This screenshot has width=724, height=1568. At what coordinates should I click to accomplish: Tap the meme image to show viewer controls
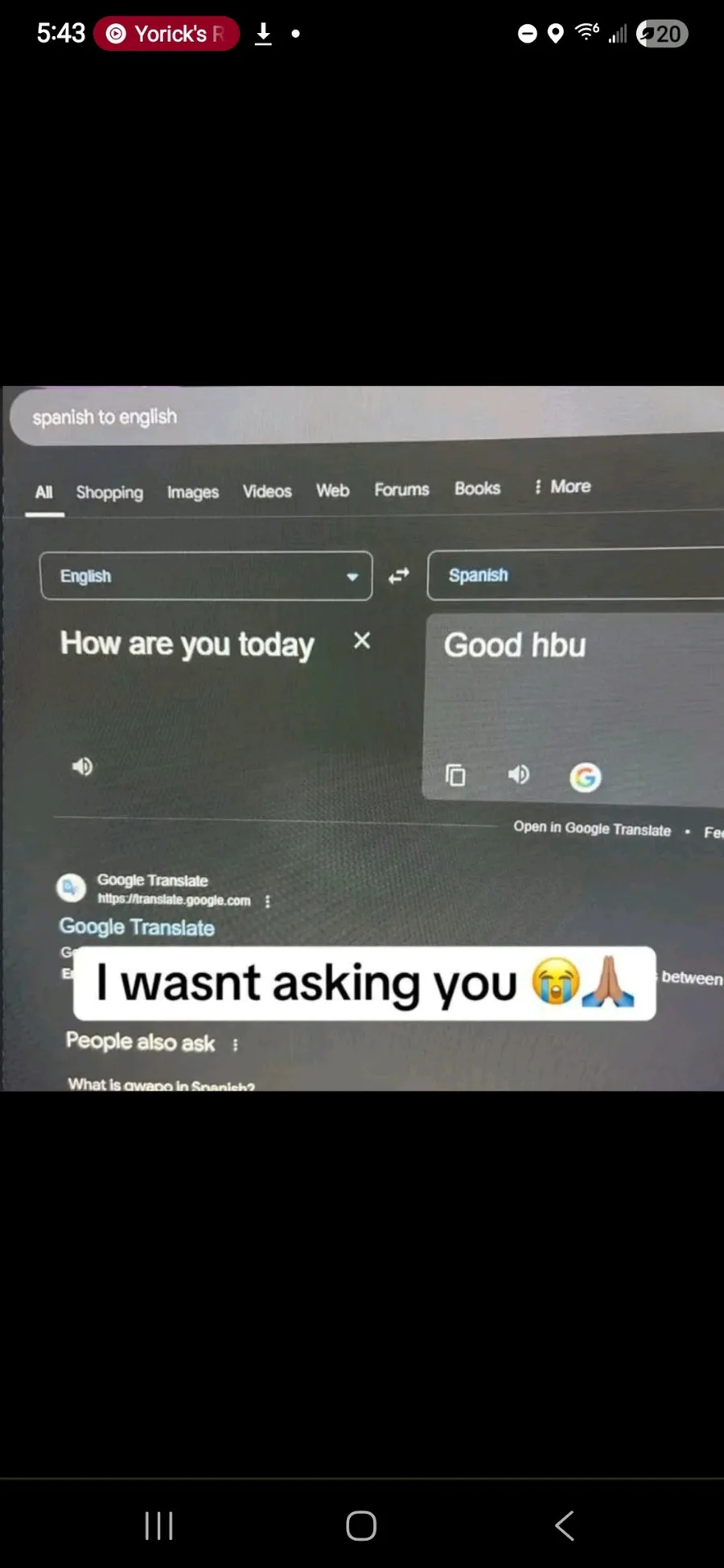362,738
